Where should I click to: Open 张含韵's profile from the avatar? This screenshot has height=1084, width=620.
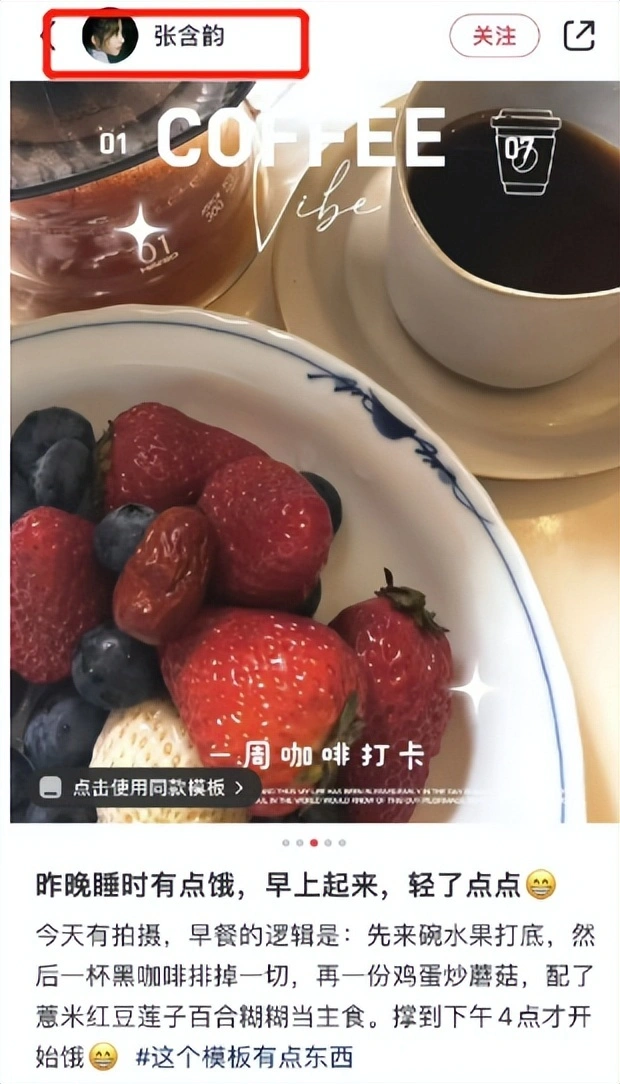pos(109,39)
